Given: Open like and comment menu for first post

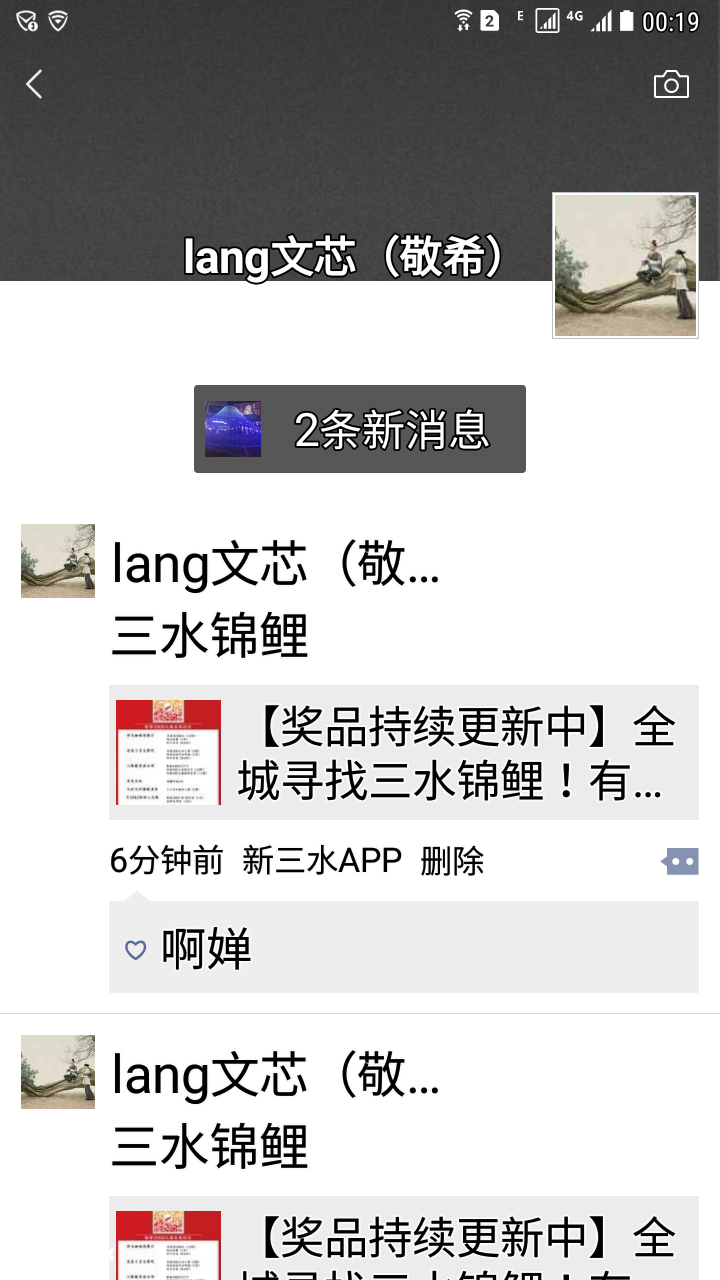Looking at the screenshot, I should (680, 861).
